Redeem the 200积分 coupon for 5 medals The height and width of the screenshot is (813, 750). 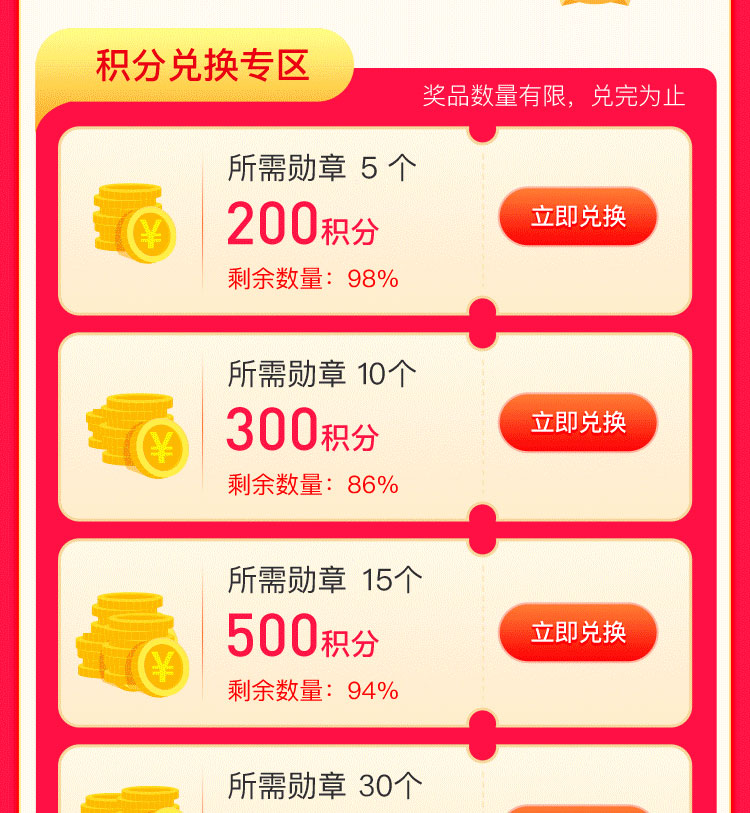pos(578,216)
